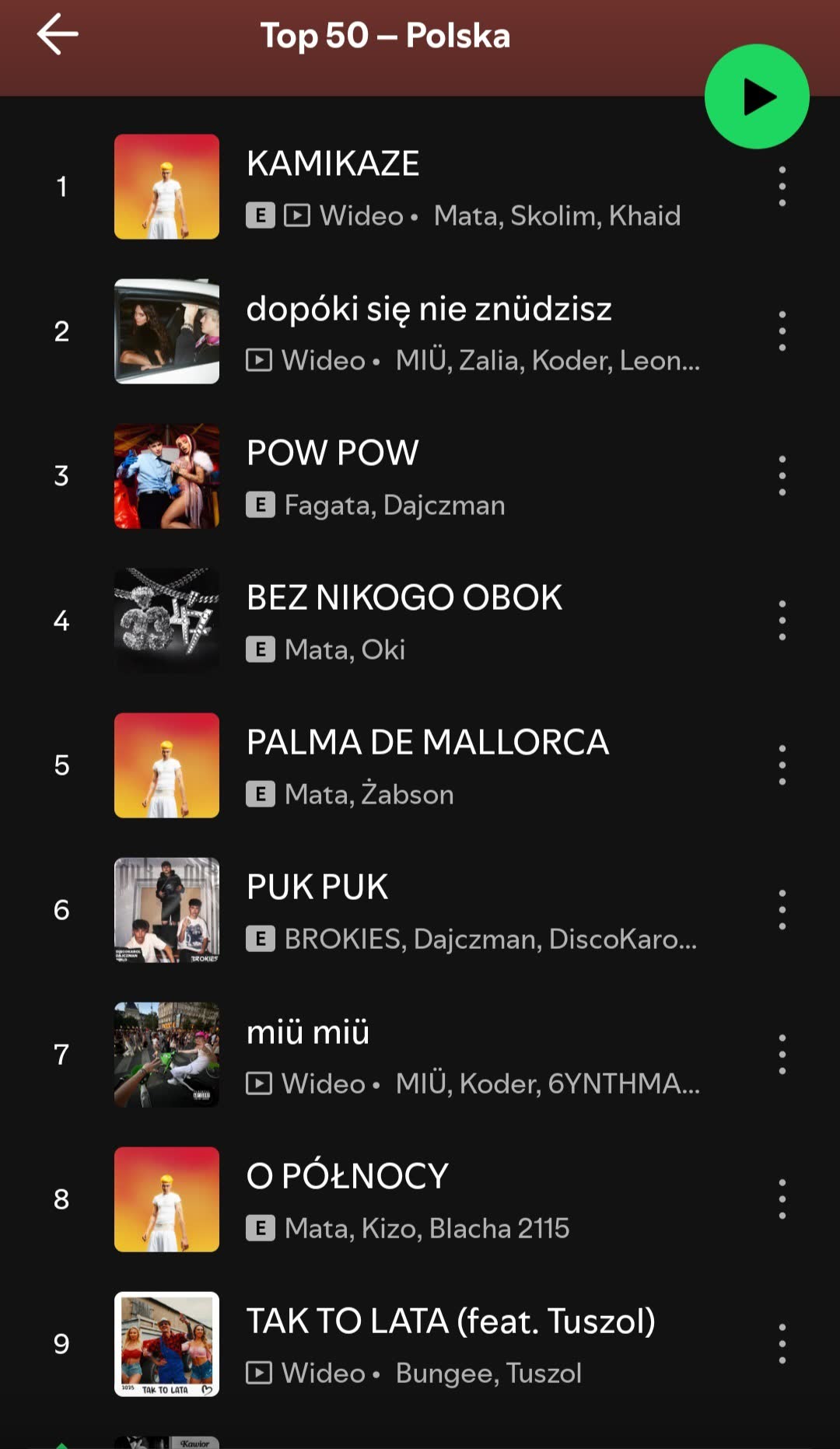Show the options menu for POW POW
840x1449 pixels.
782,476
